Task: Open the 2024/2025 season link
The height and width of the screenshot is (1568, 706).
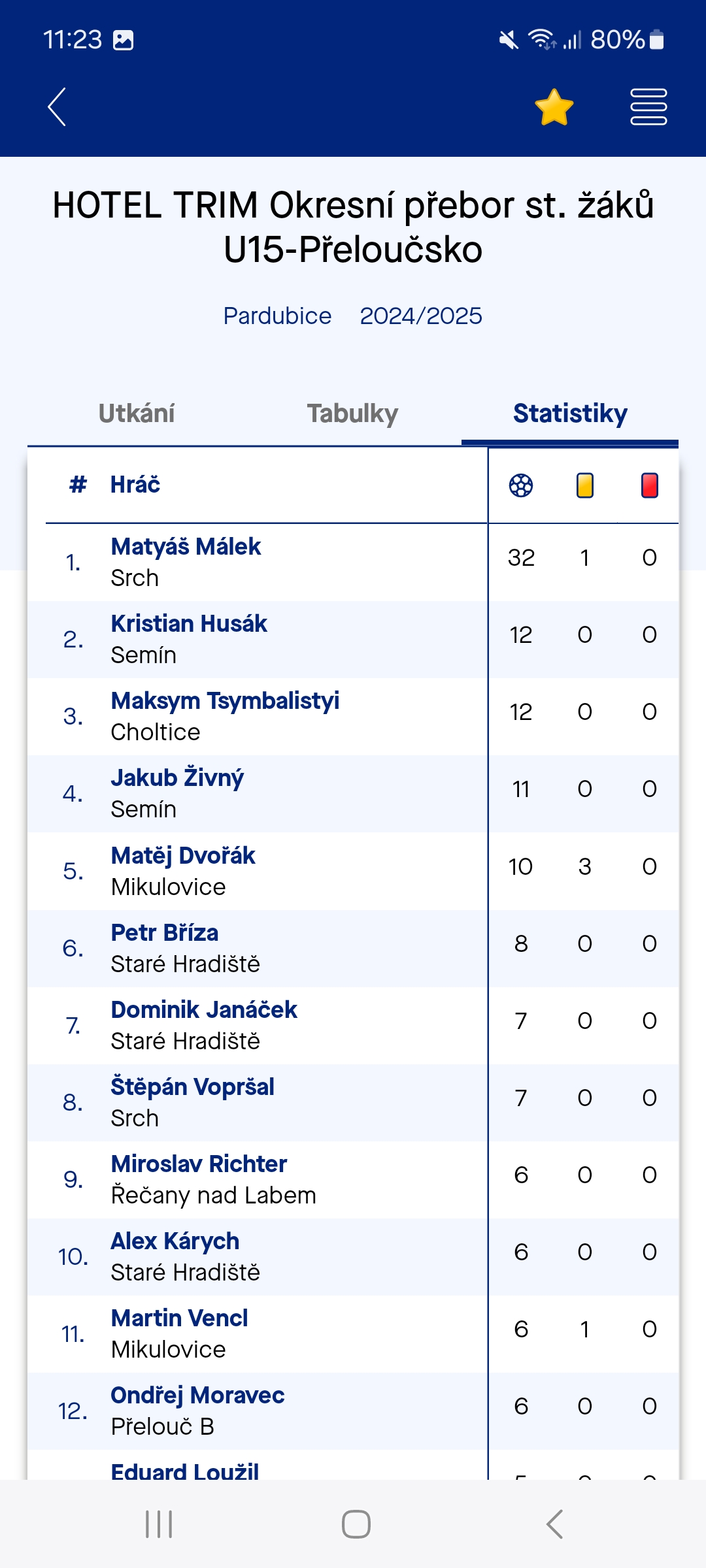Action: click(420, 316)
